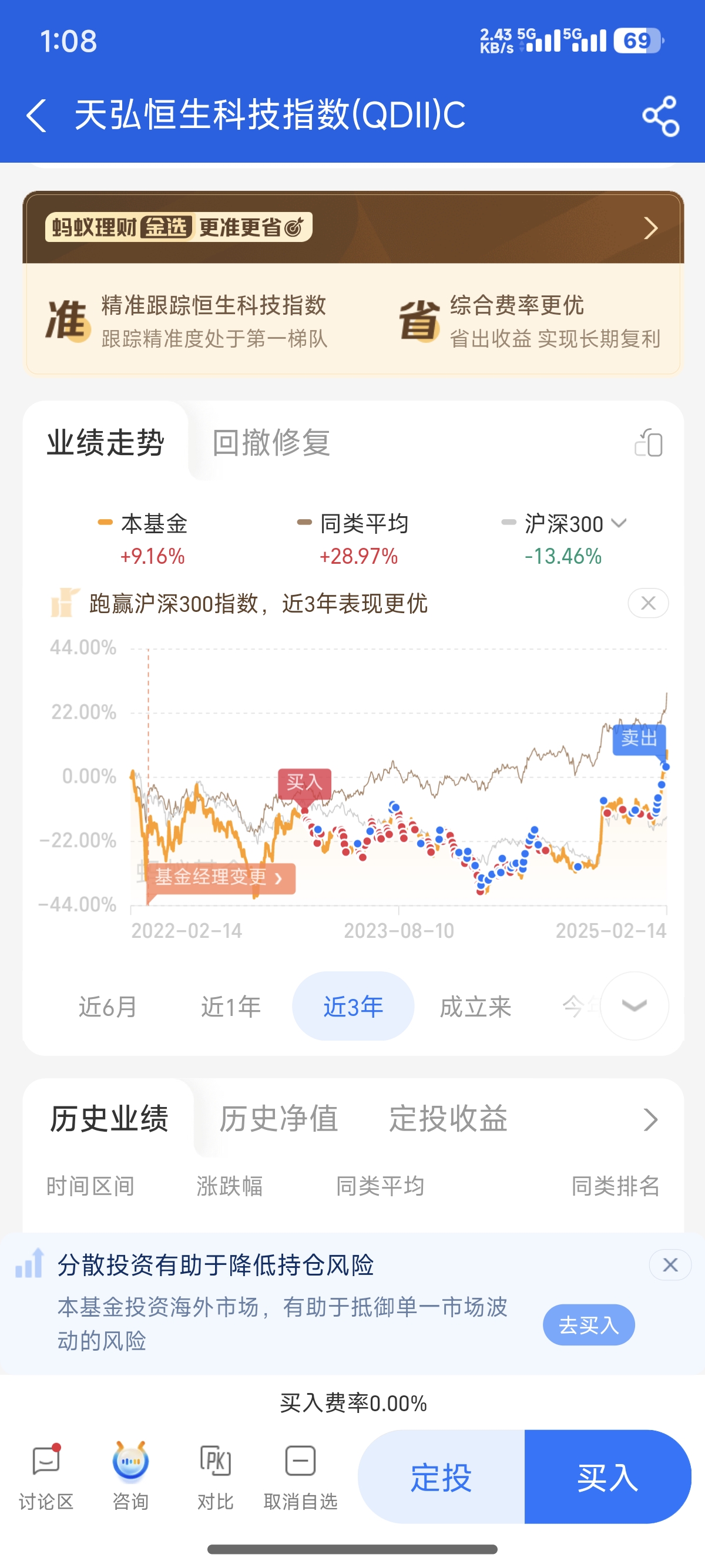Share this fund page
The height and width of the screenshot is (1568, 705).
660,116
